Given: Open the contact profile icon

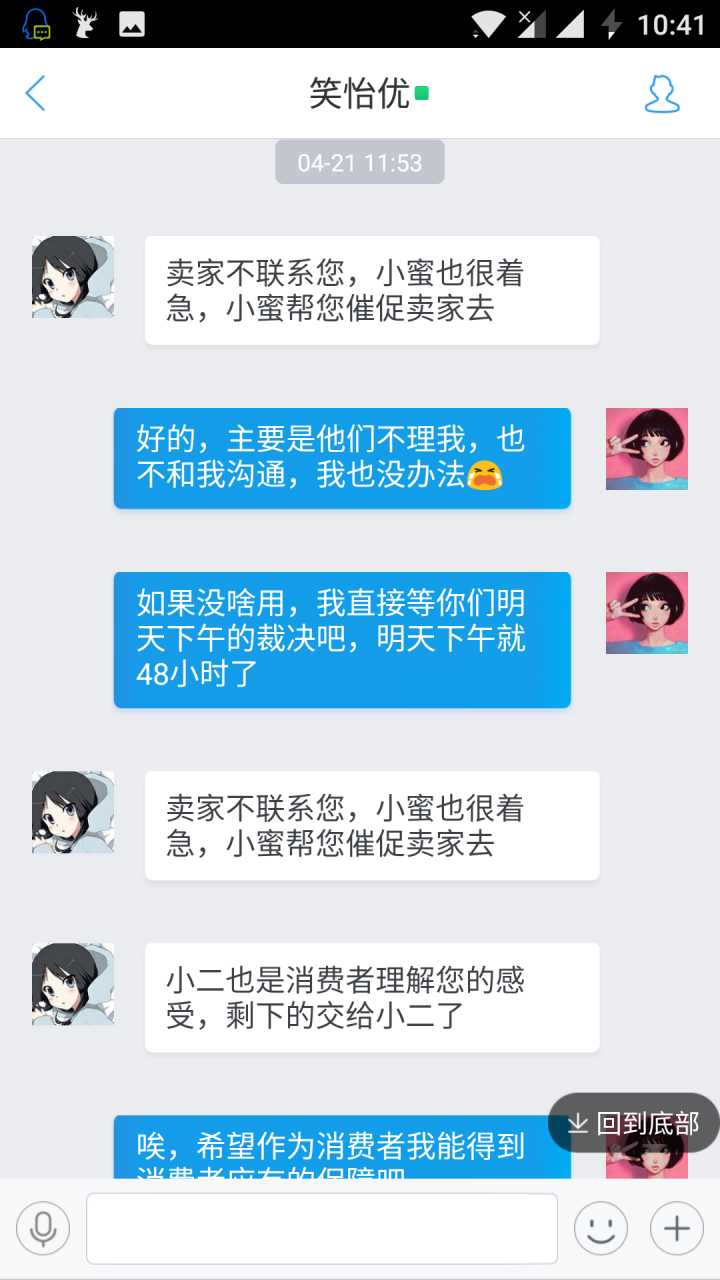Looking at the screenshot, I should pos(661,94).
